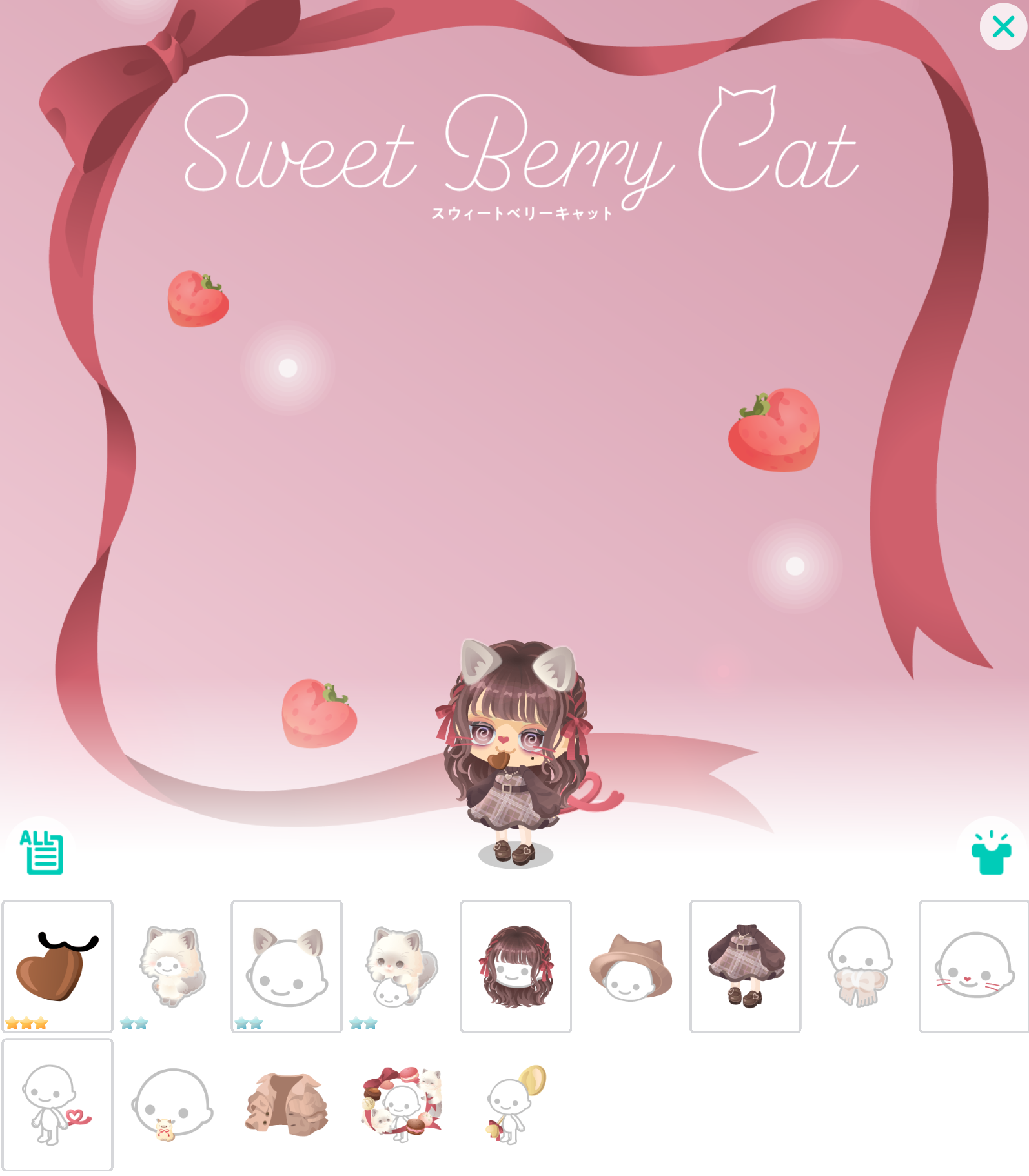Close the Sweet Berry Cat preview
The image size is (1029, 1176).
(x=1003, y=26)
